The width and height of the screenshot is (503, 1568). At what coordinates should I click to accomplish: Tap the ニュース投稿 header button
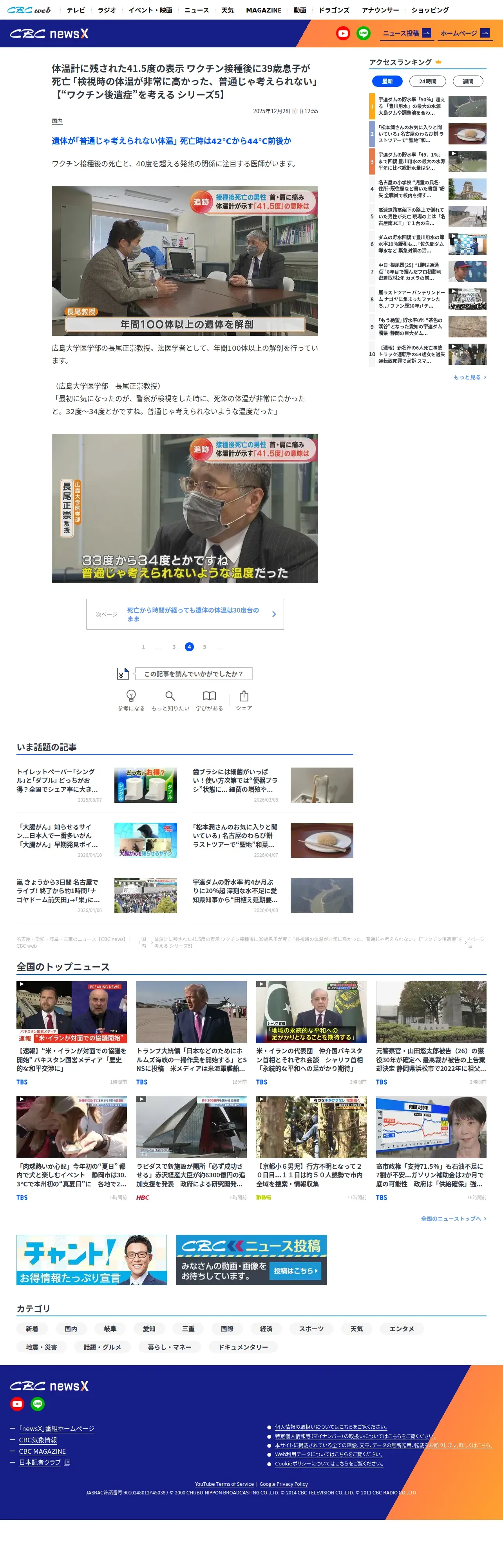pyautogui.click(x=406, y=34)
